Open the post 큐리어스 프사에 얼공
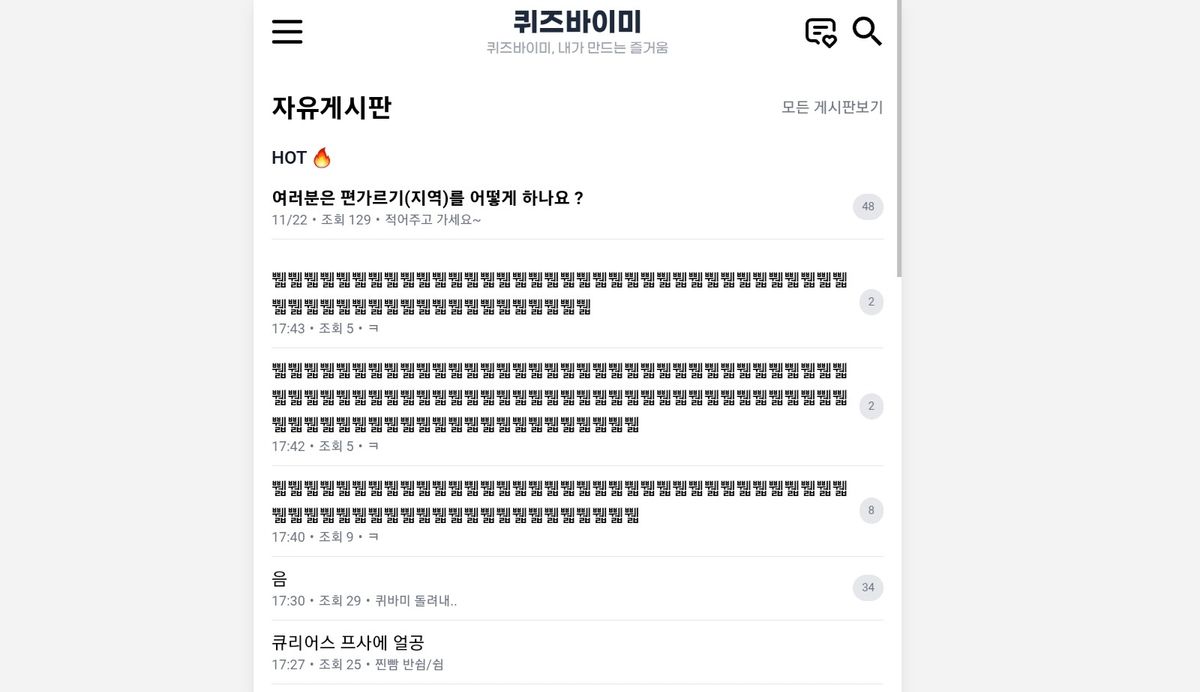 [x=348, y=642]
